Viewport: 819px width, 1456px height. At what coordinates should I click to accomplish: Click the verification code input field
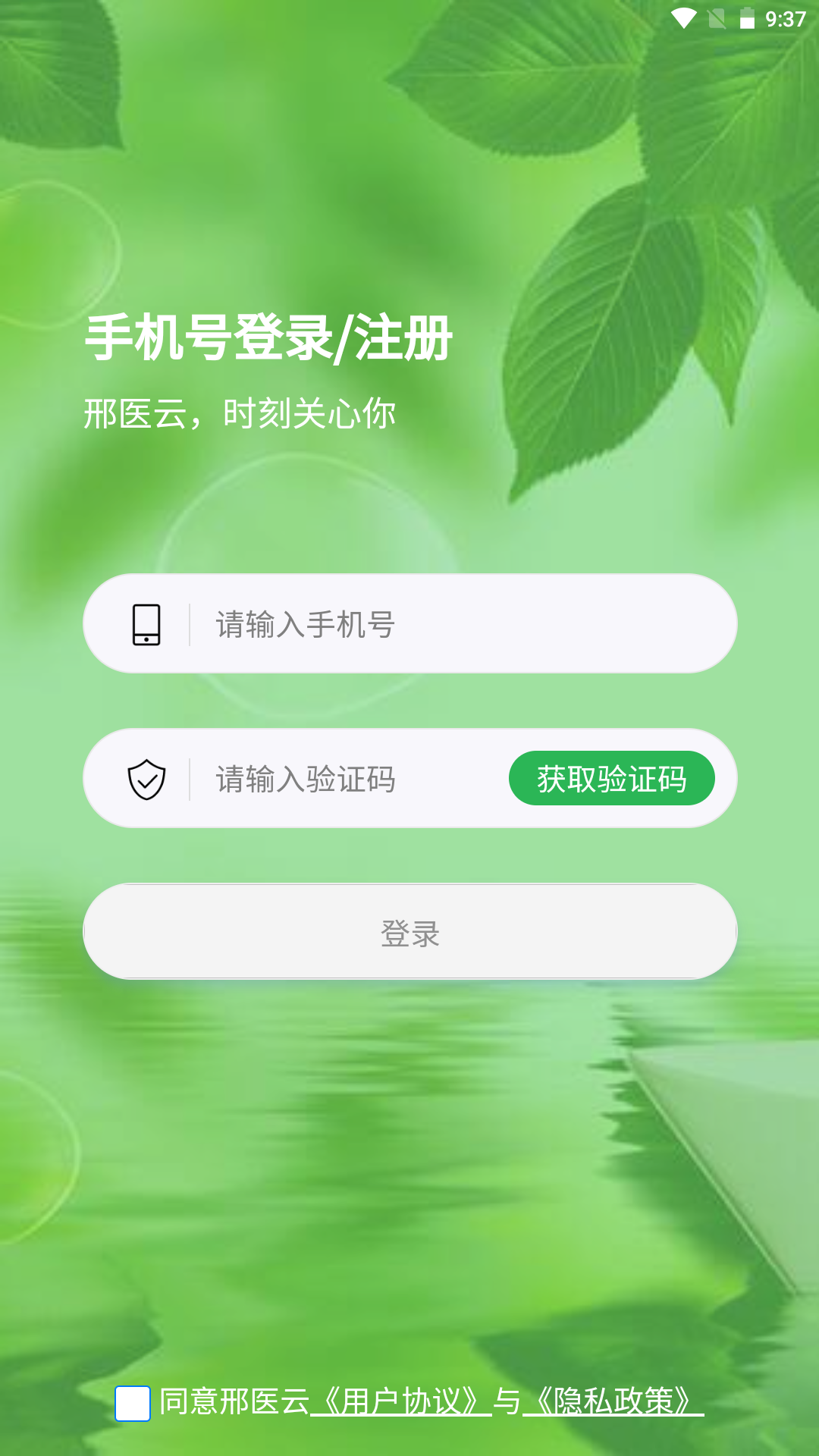pyautogui.click(x=334, y=779)
